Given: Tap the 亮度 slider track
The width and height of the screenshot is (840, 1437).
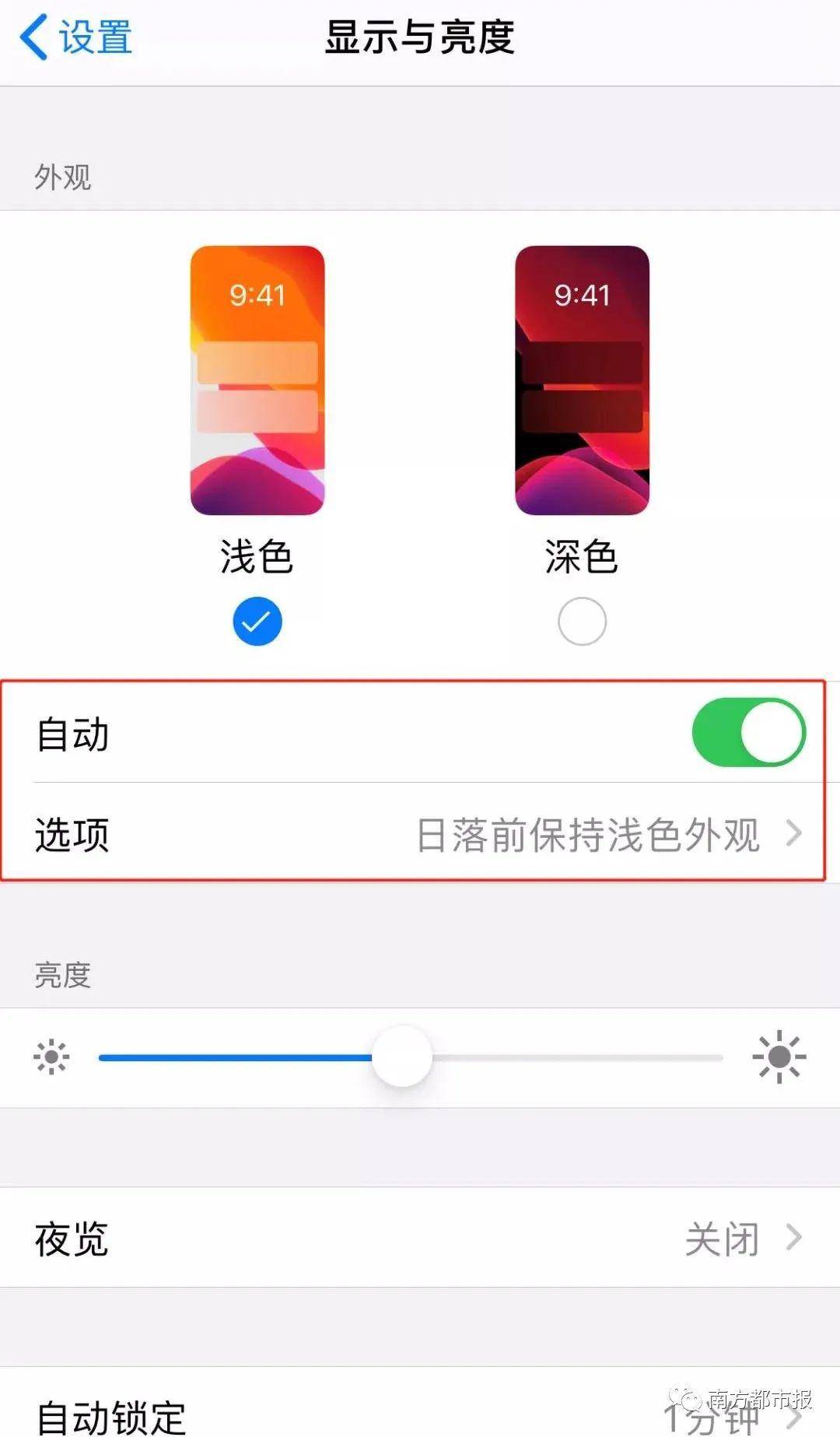Looking at the screenshot, I should (x=411, y=1057).
